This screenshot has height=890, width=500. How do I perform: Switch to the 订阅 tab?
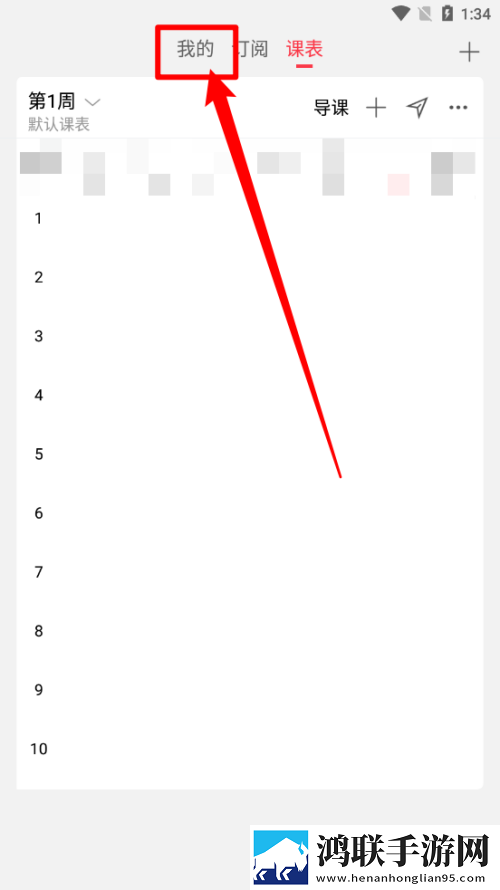[x=250, y=49]
